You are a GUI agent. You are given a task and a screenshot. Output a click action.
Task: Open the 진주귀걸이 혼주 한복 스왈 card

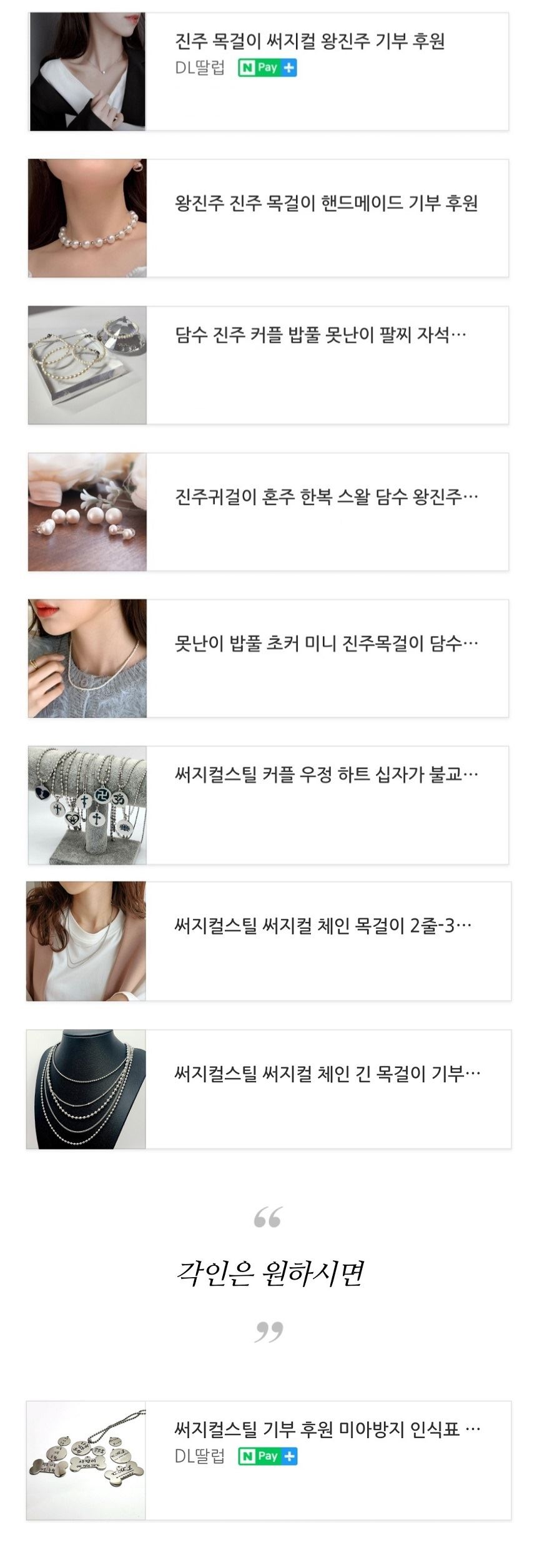326,497
